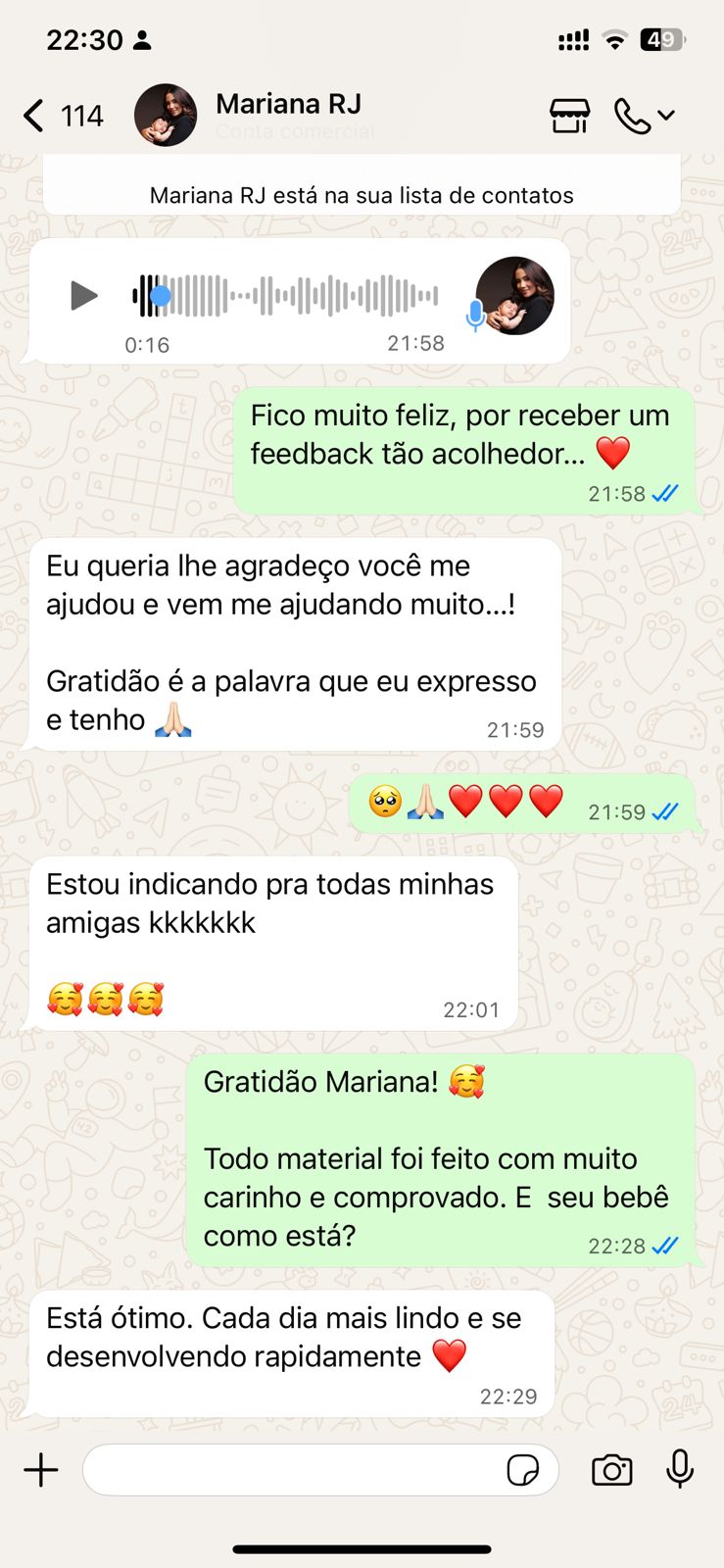Play the 0:16 voice message
Screen dimensions: 724x1568
(83, 295)
